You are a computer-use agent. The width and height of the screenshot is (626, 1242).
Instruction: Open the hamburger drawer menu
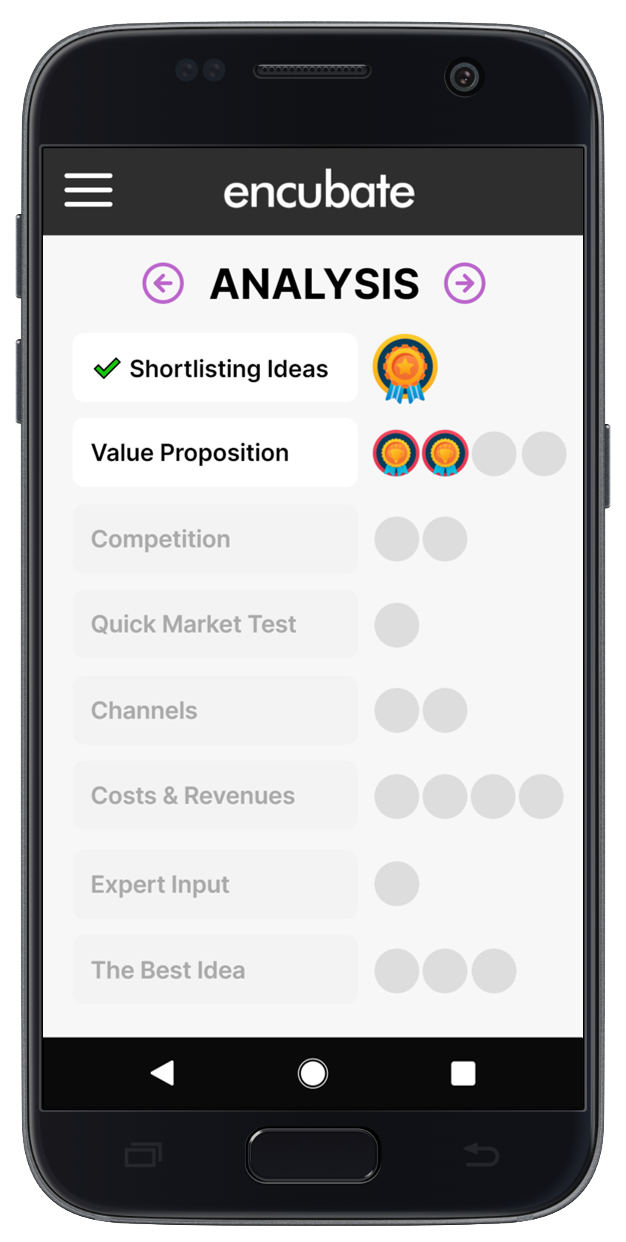(88, 190)
